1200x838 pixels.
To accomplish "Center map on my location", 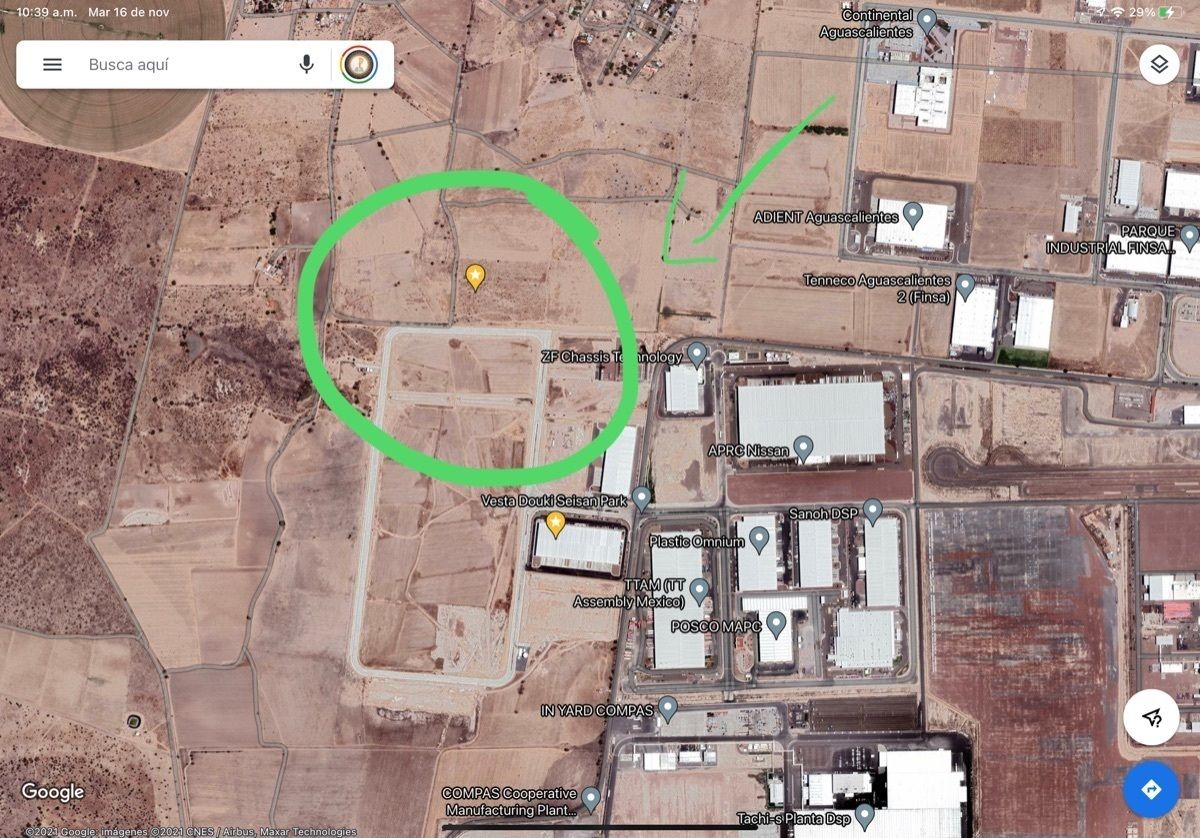I will coord(1151,716).
